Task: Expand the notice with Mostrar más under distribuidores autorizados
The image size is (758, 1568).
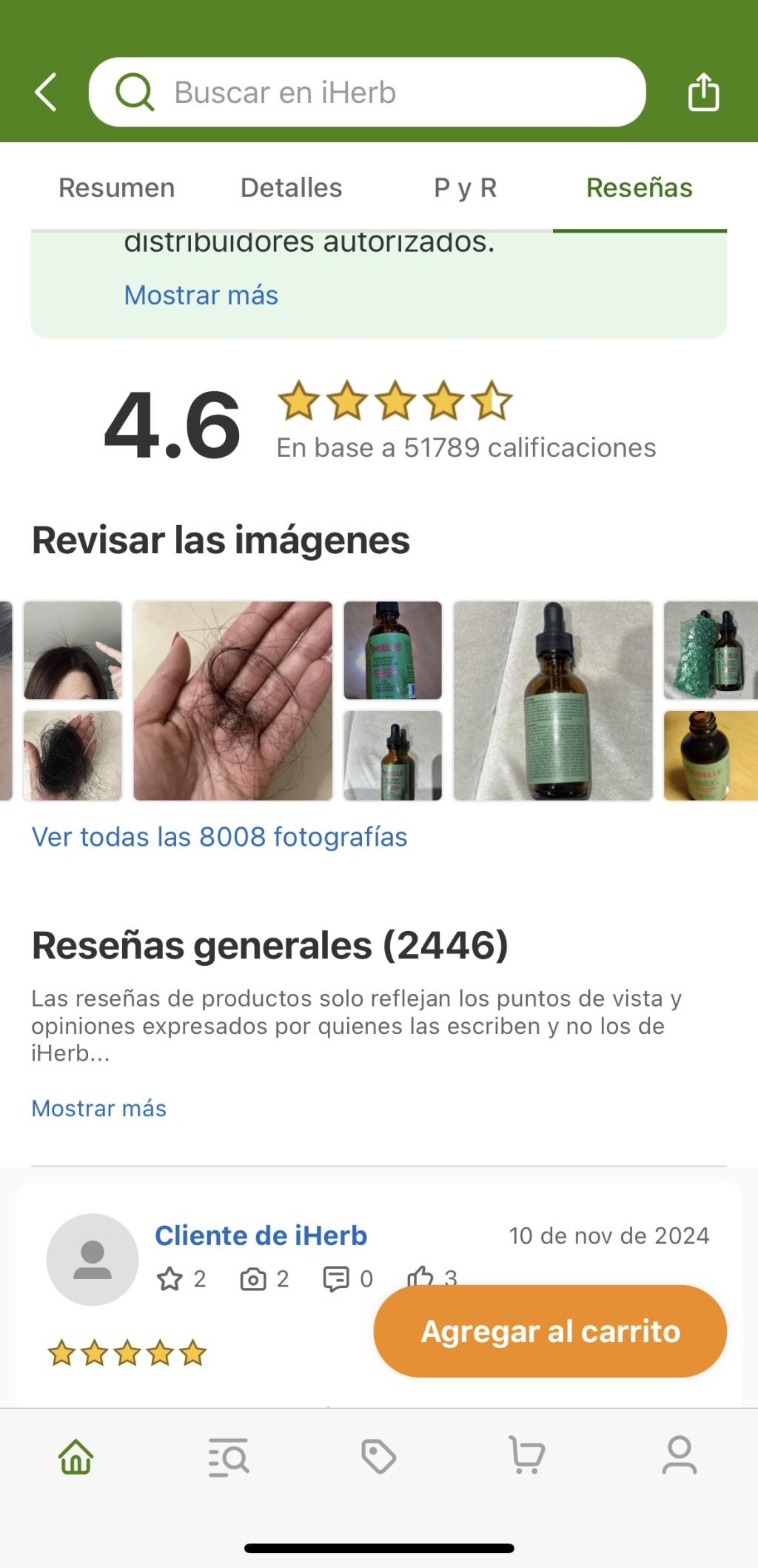Action: 201,296
